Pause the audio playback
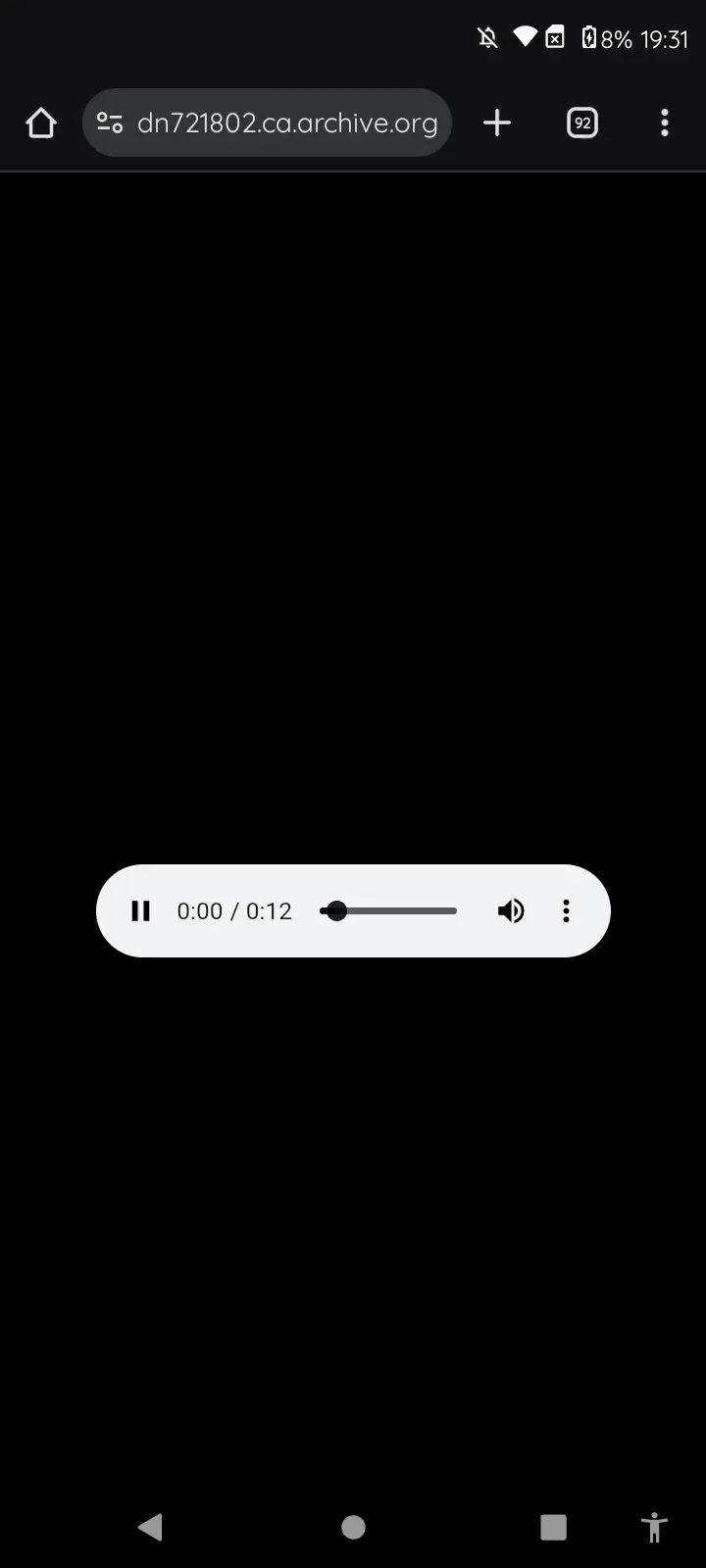This screenshot has height=1568, width=706. pos(140,911)
